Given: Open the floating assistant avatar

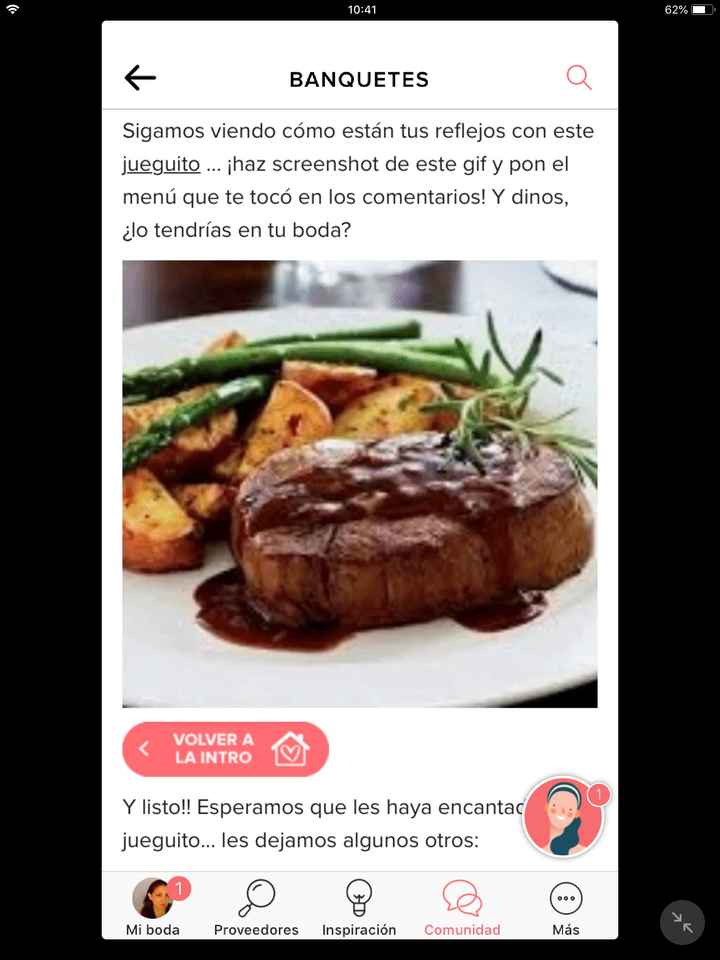Looking at the screenshot, I should [563, 820].
